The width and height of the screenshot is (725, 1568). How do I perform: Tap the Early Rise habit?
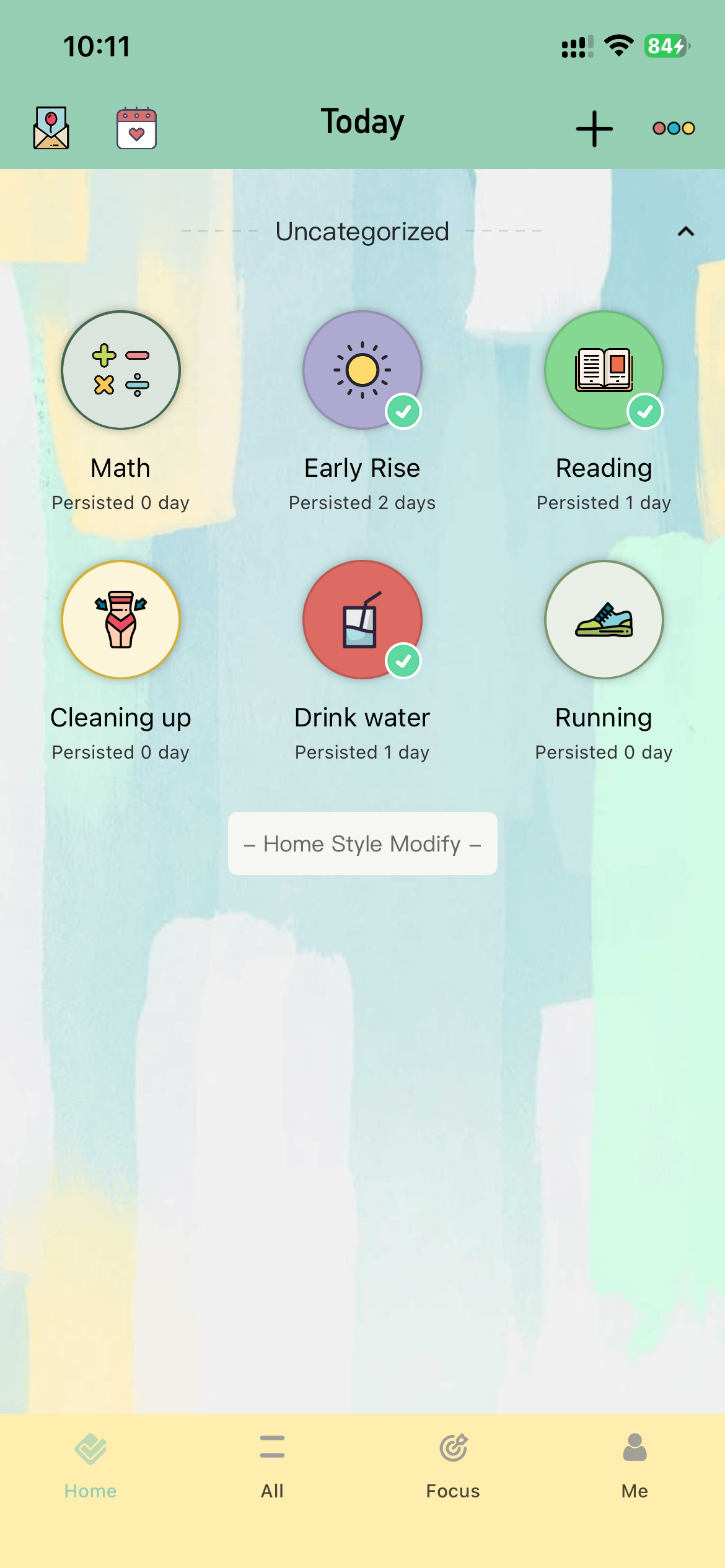pyautogui.click(x=362, y=370)
